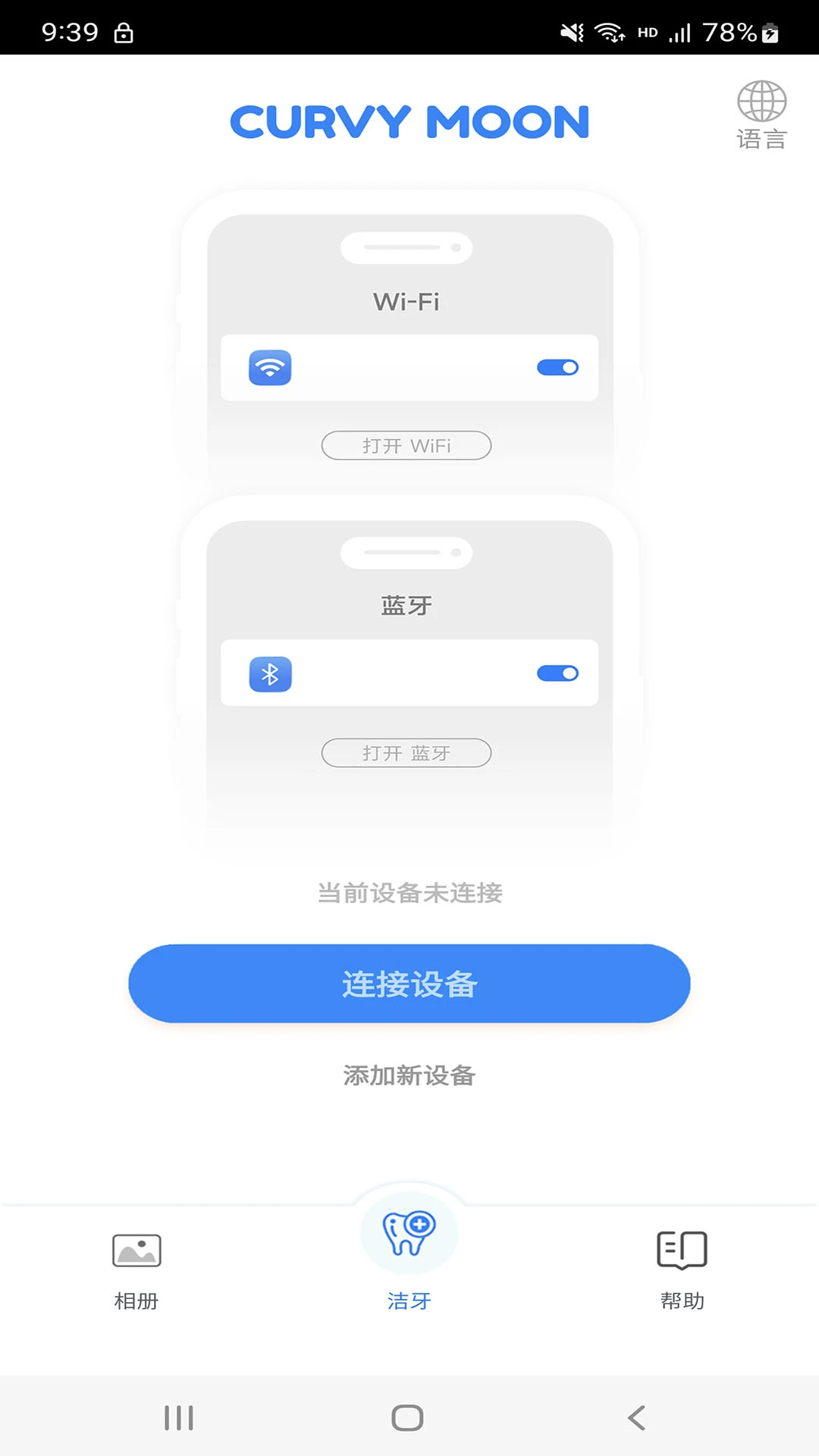Open the language selector globe icon
The height and width of the screenshot is (1456, 819).
click(761, 102)
